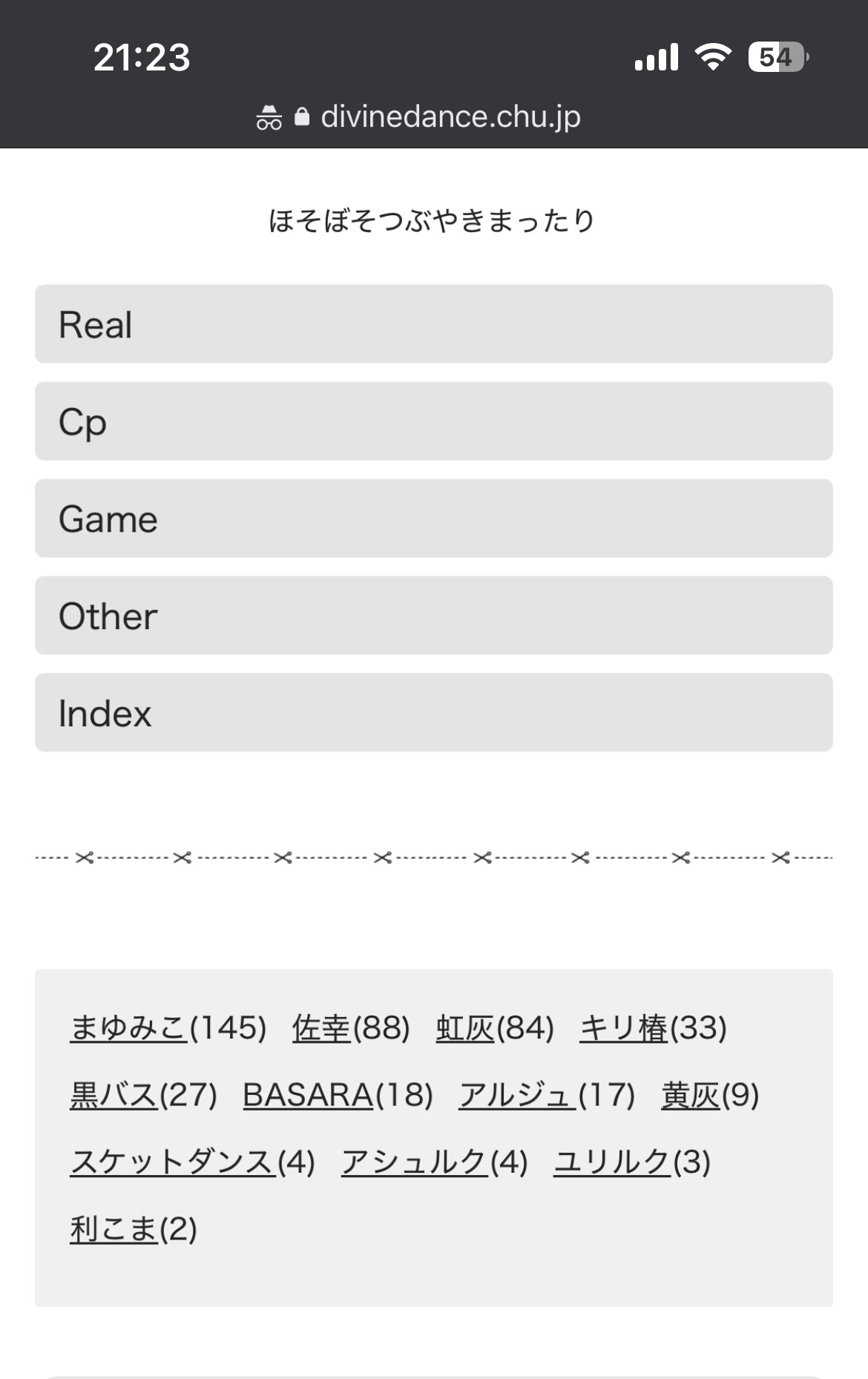Open the Cp category
The width and height of the screenshot is (868, 1379).
click(433, 421)
